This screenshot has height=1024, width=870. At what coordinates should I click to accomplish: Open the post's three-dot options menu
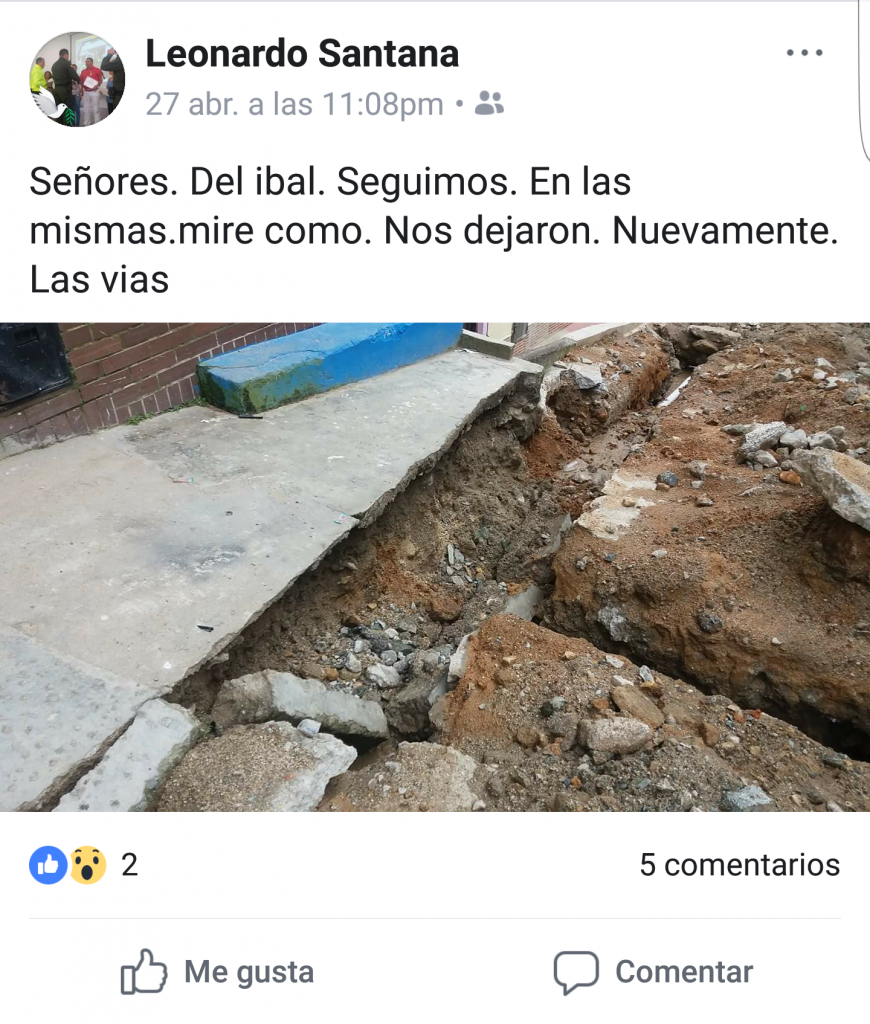[x=804, y=54]
